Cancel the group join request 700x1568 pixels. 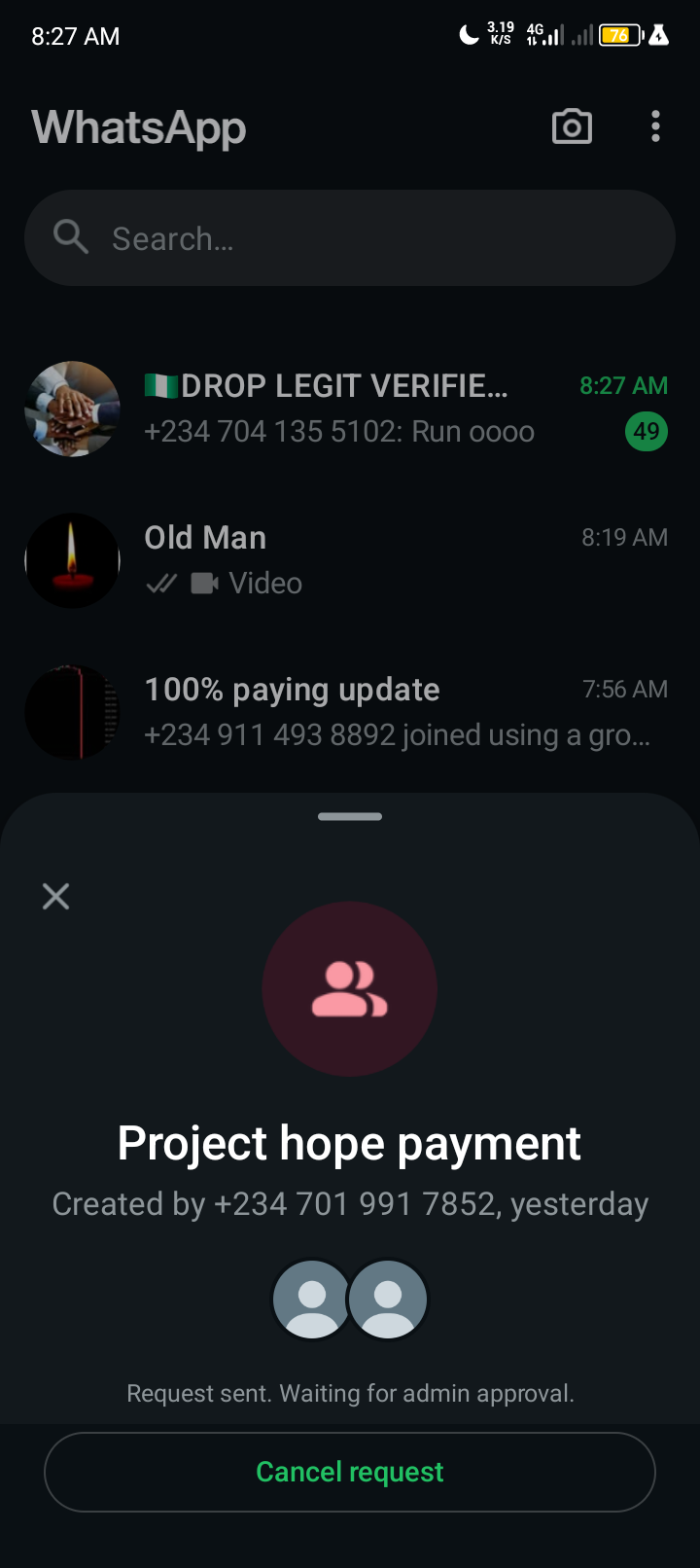[350, 1472]
